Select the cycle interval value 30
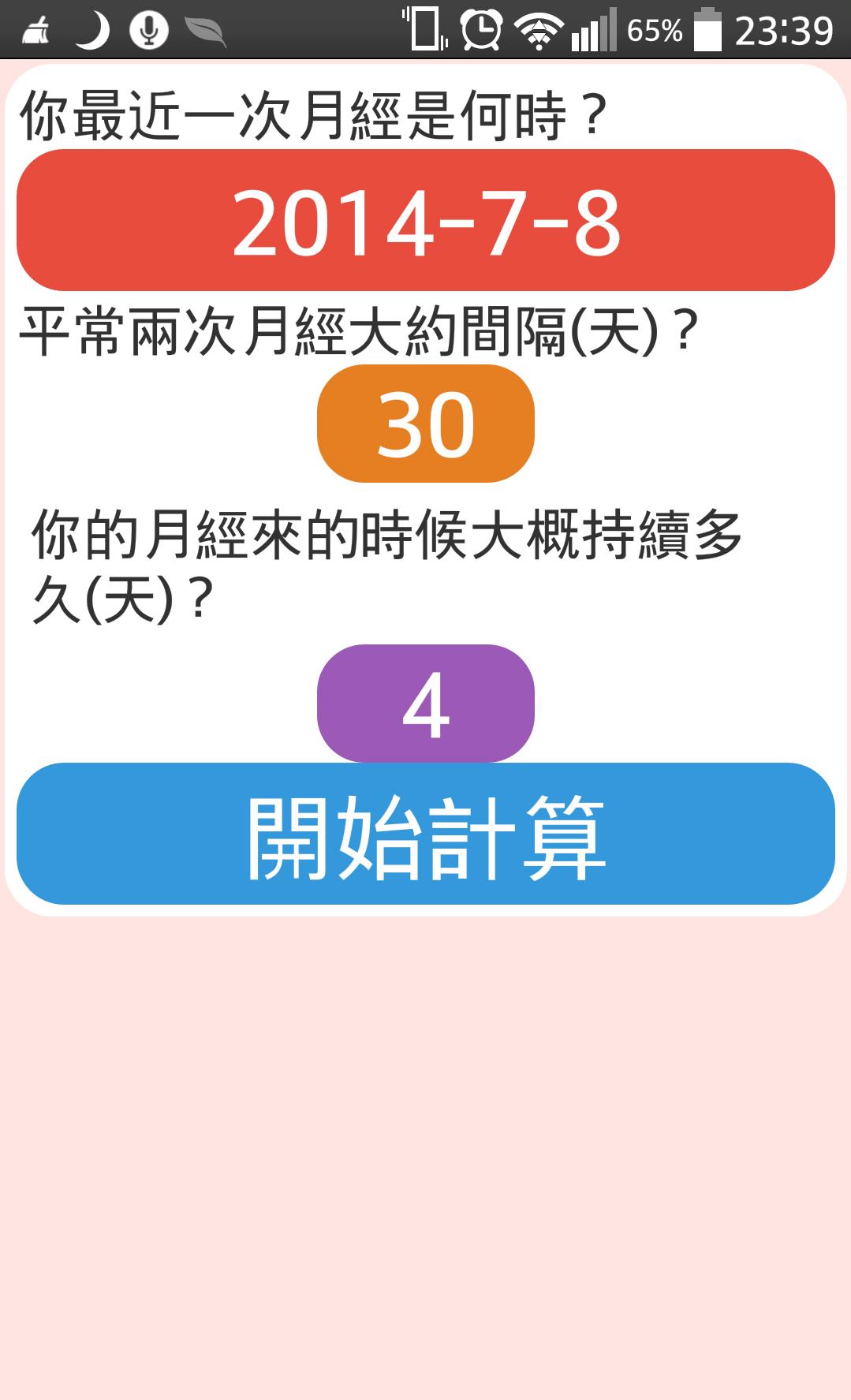The width and height of the screenshot is (851, 1400). pos(425,424)
